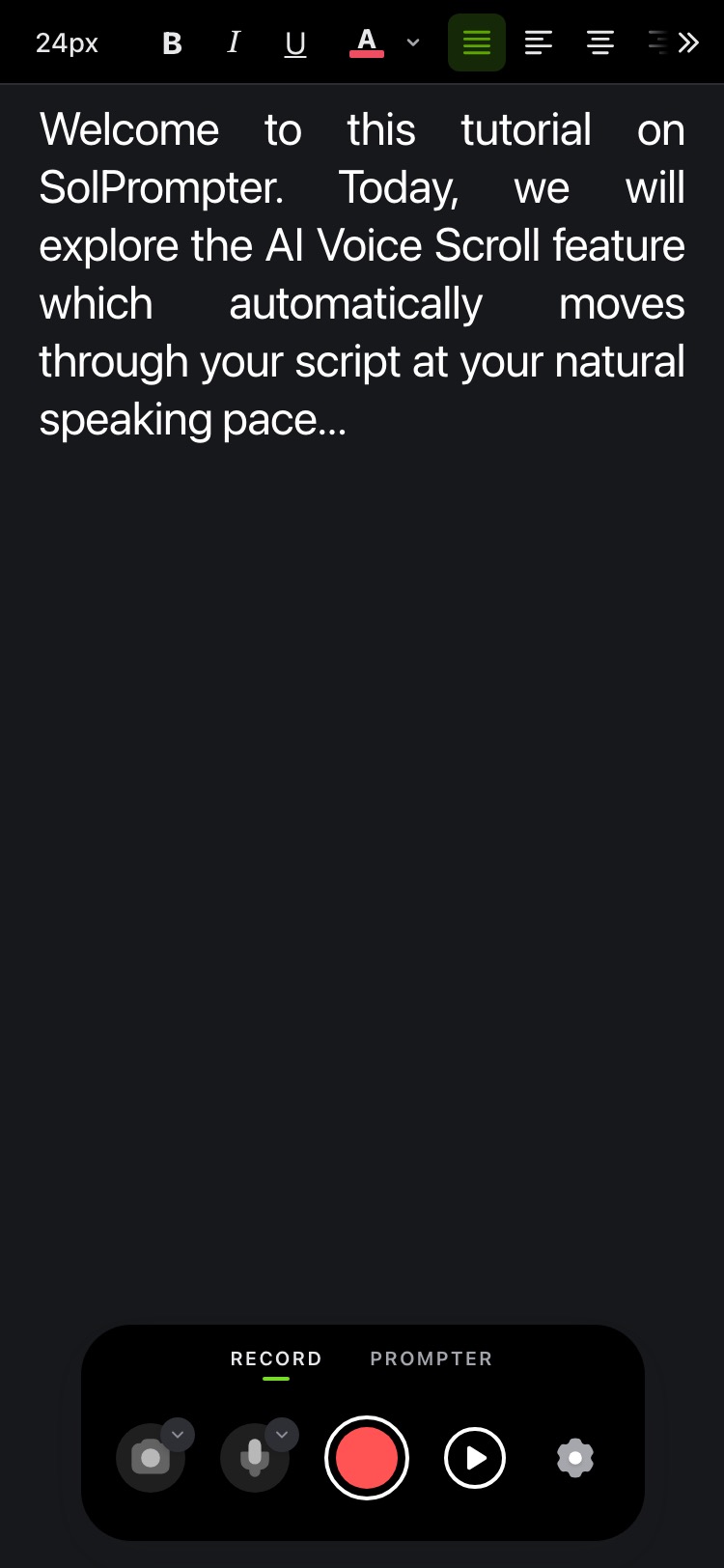
Task: Expand the text color options chevron
Action: (413, 42)
